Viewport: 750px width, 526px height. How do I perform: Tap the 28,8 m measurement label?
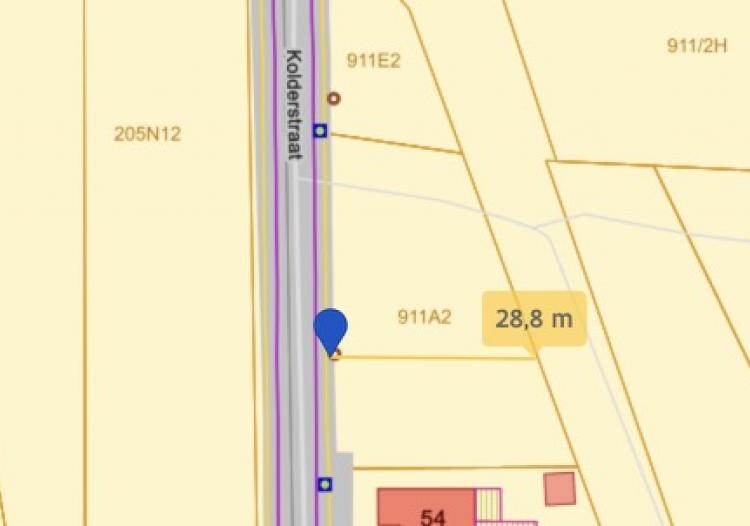pos(534,319)
